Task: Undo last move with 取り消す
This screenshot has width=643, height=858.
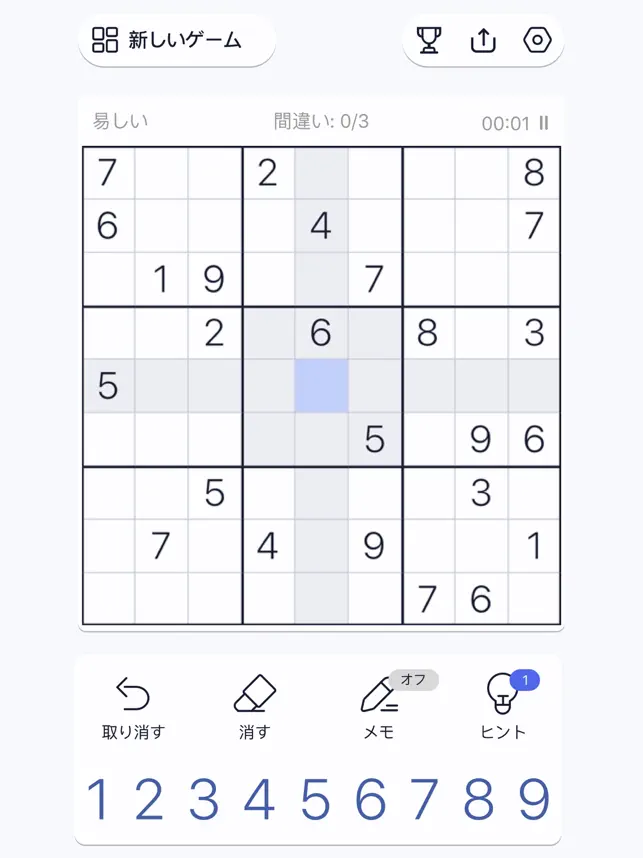Action: 133,706
